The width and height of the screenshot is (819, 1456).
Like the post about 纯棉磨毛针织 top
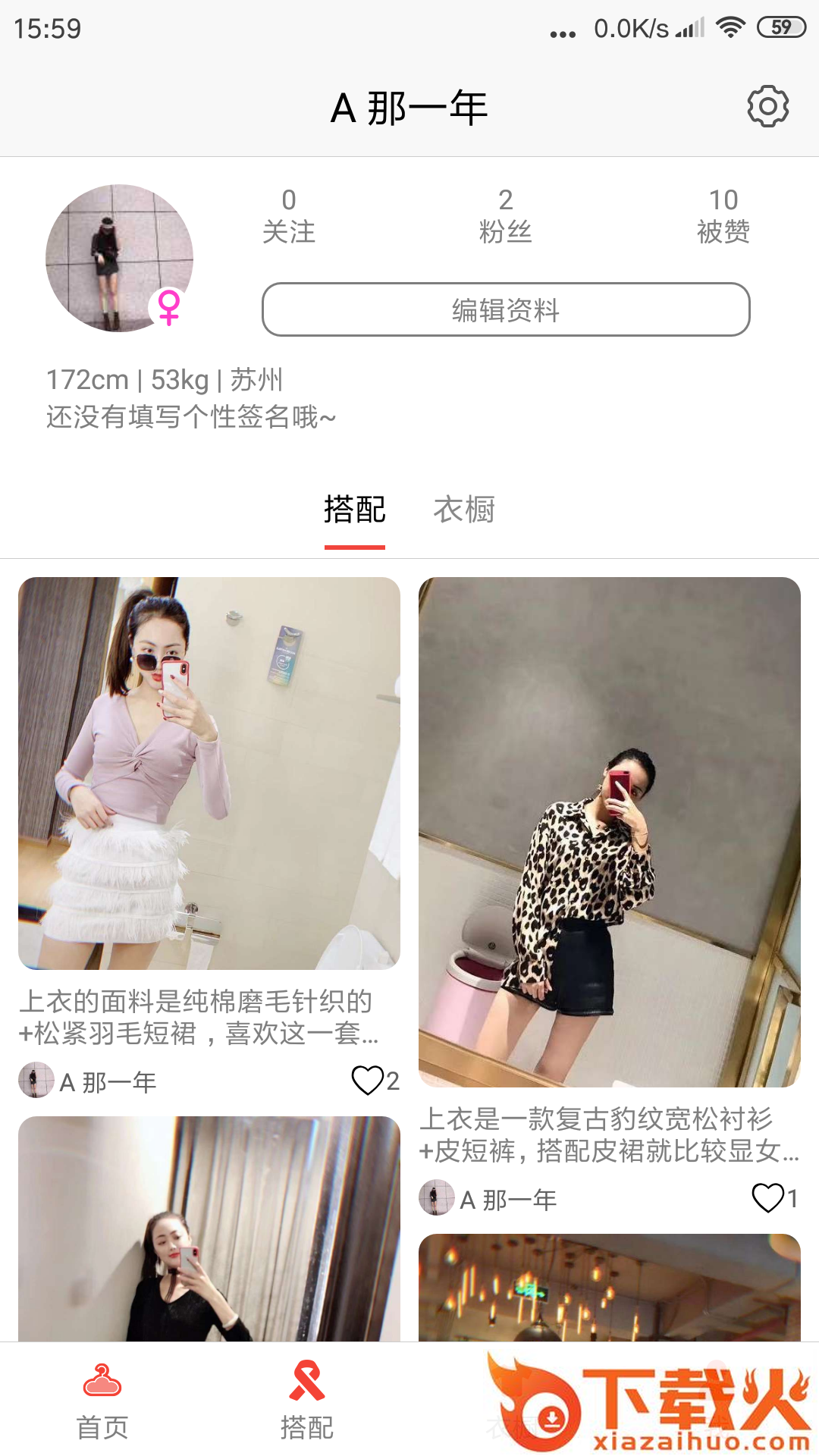coord(369,1081)
